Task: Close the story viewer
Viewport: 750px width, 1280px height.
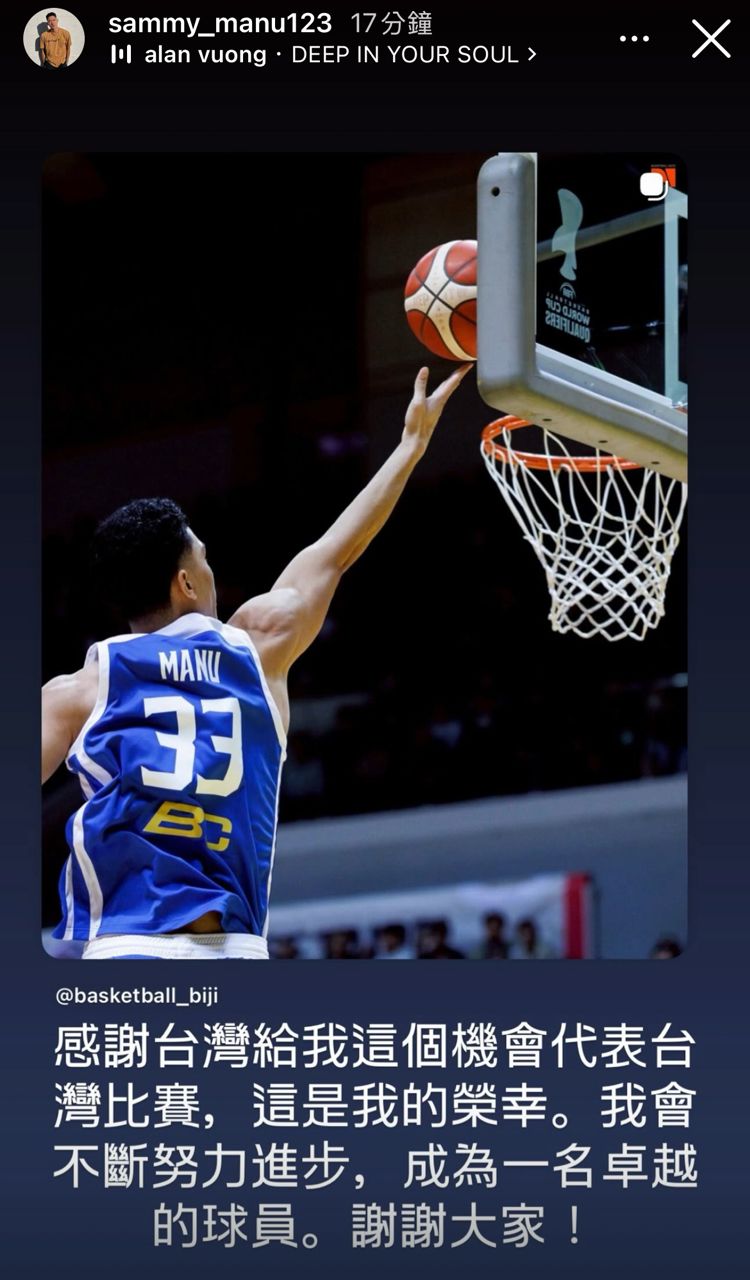Action: (x=711, y=39)
